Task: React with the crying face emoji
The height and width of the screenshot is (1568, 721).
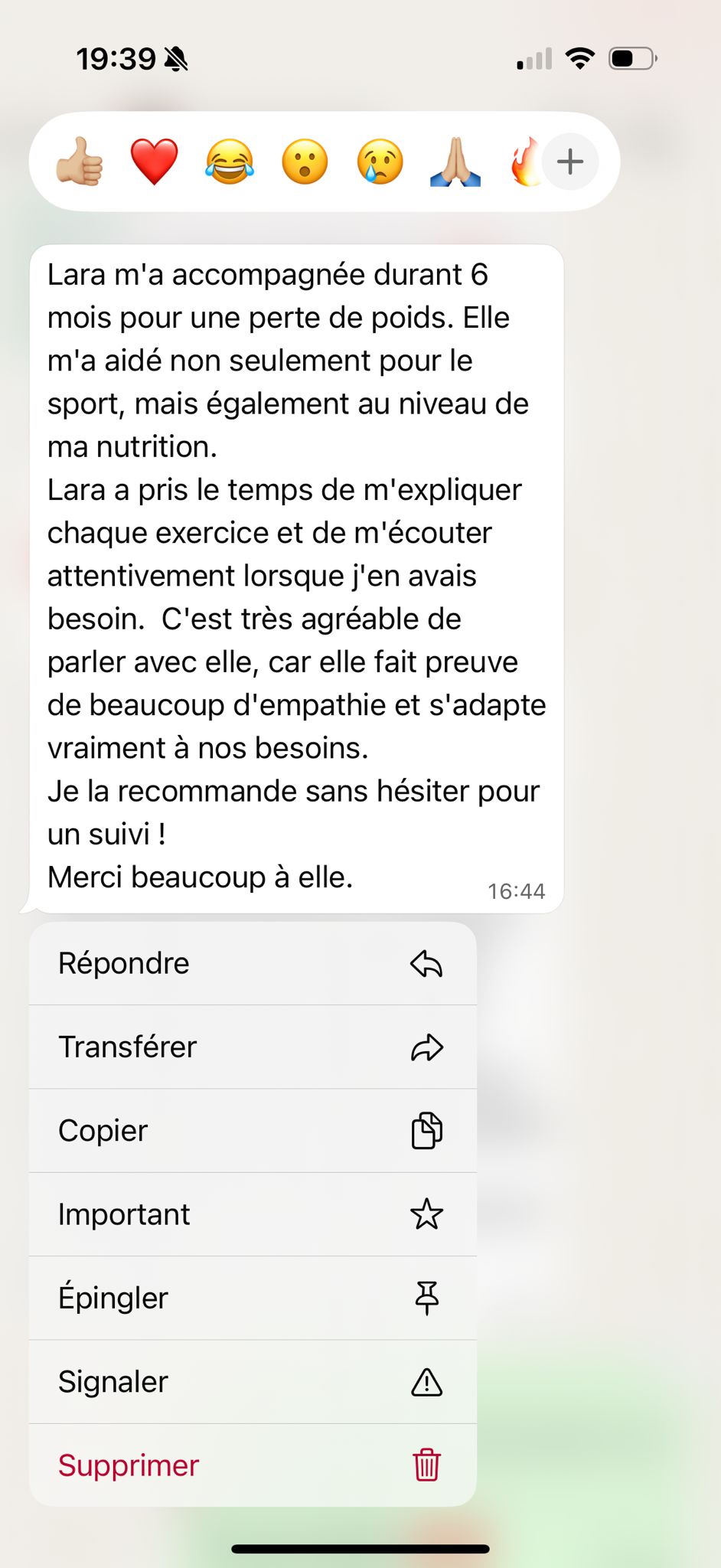Action: [x=380, y=162]
